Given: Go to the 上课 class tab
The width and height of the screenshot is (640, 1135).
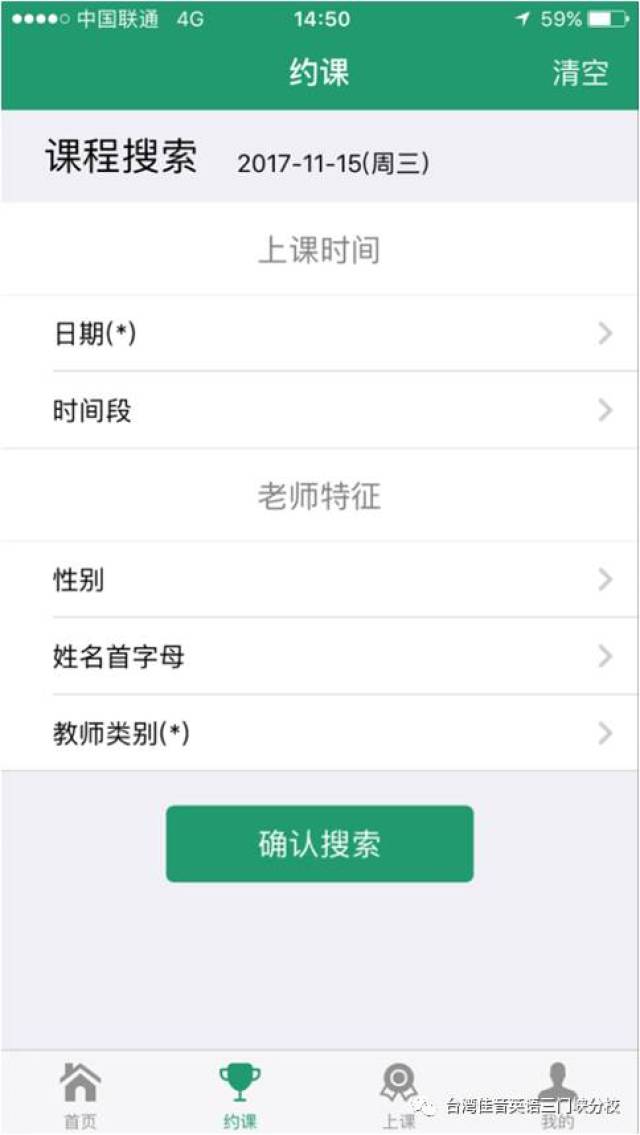Looking at the screenshot, I should click(398, 1095).
